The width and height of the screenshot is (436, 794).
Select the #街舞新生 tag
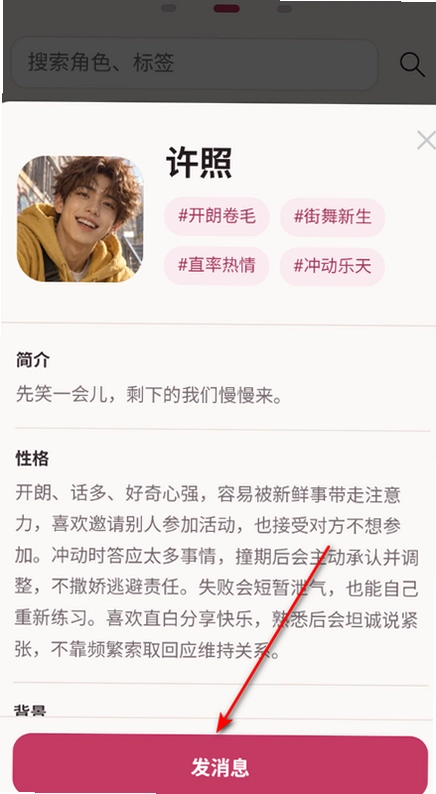pos(333,217)
